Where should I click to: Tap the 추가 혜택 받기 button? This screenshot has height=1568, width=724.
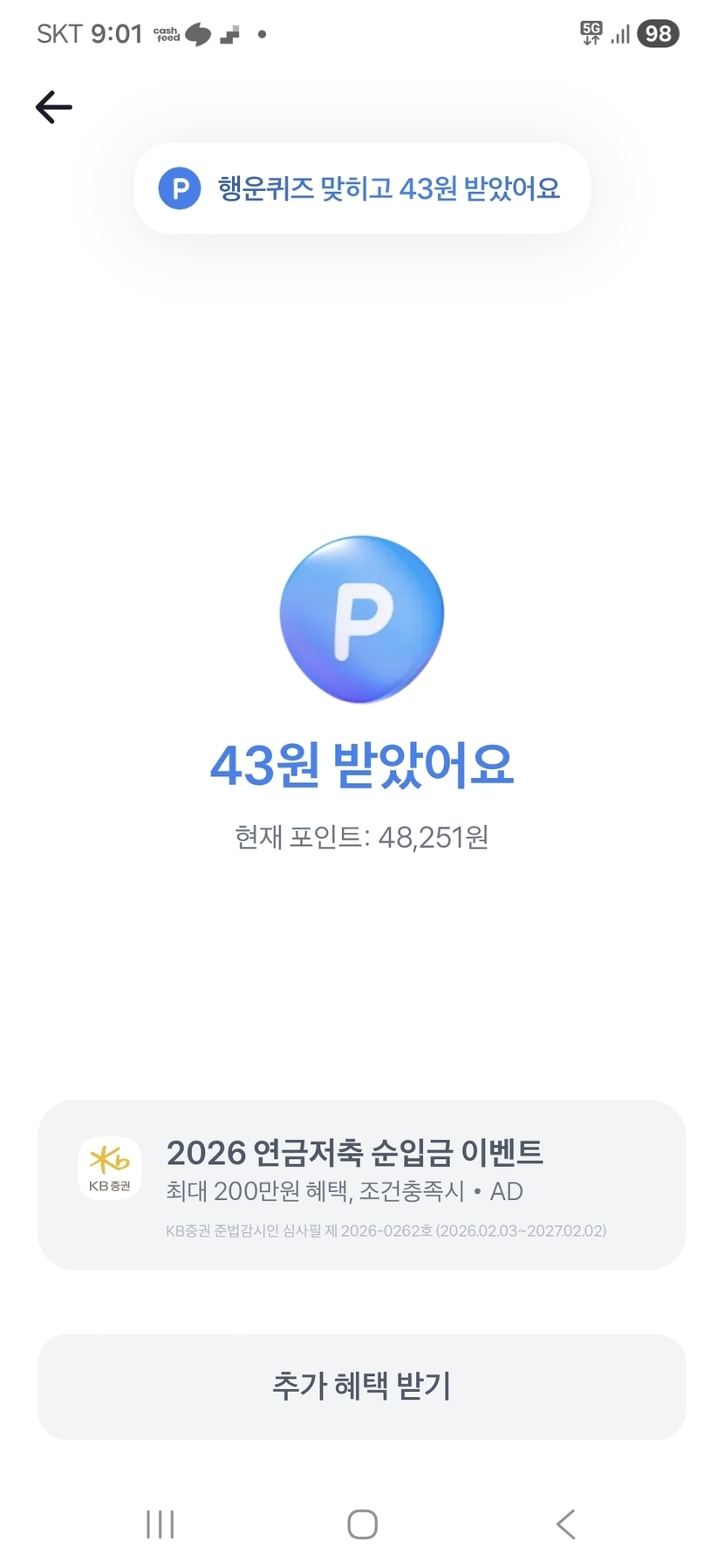tap(361, 1386)
